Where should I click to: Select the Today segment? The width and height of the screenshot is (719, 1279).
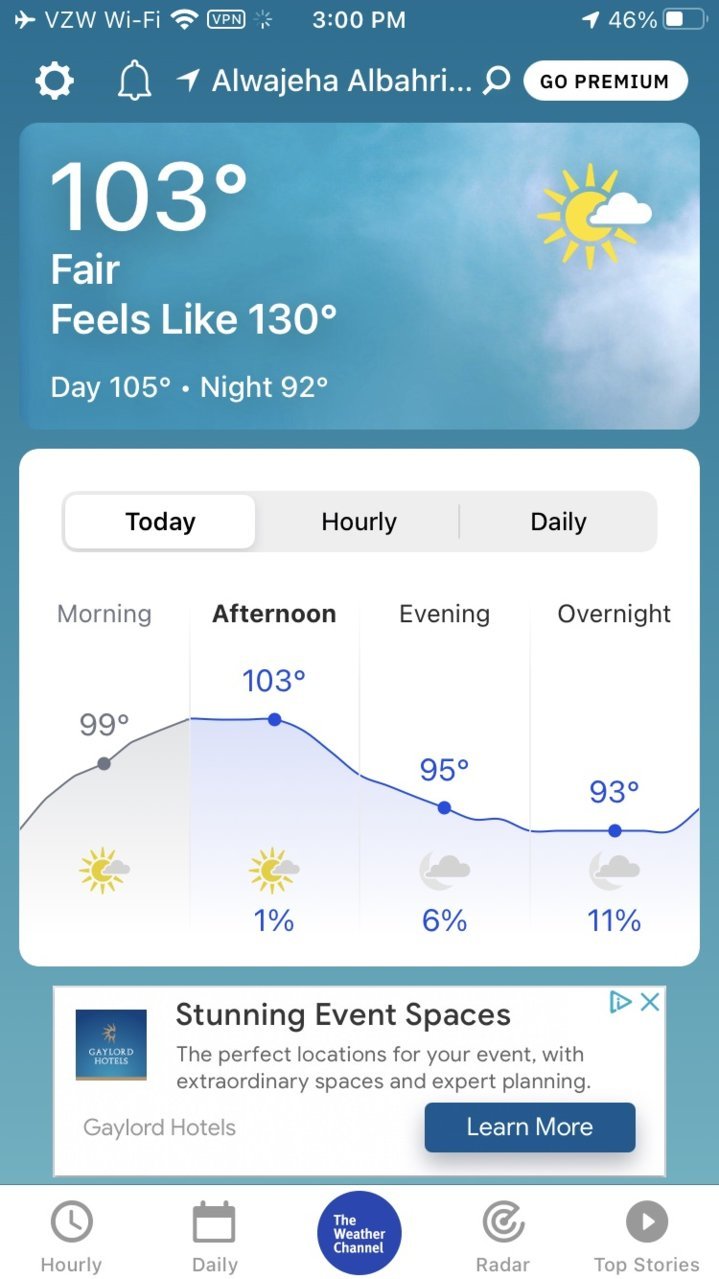pos(160,522)
